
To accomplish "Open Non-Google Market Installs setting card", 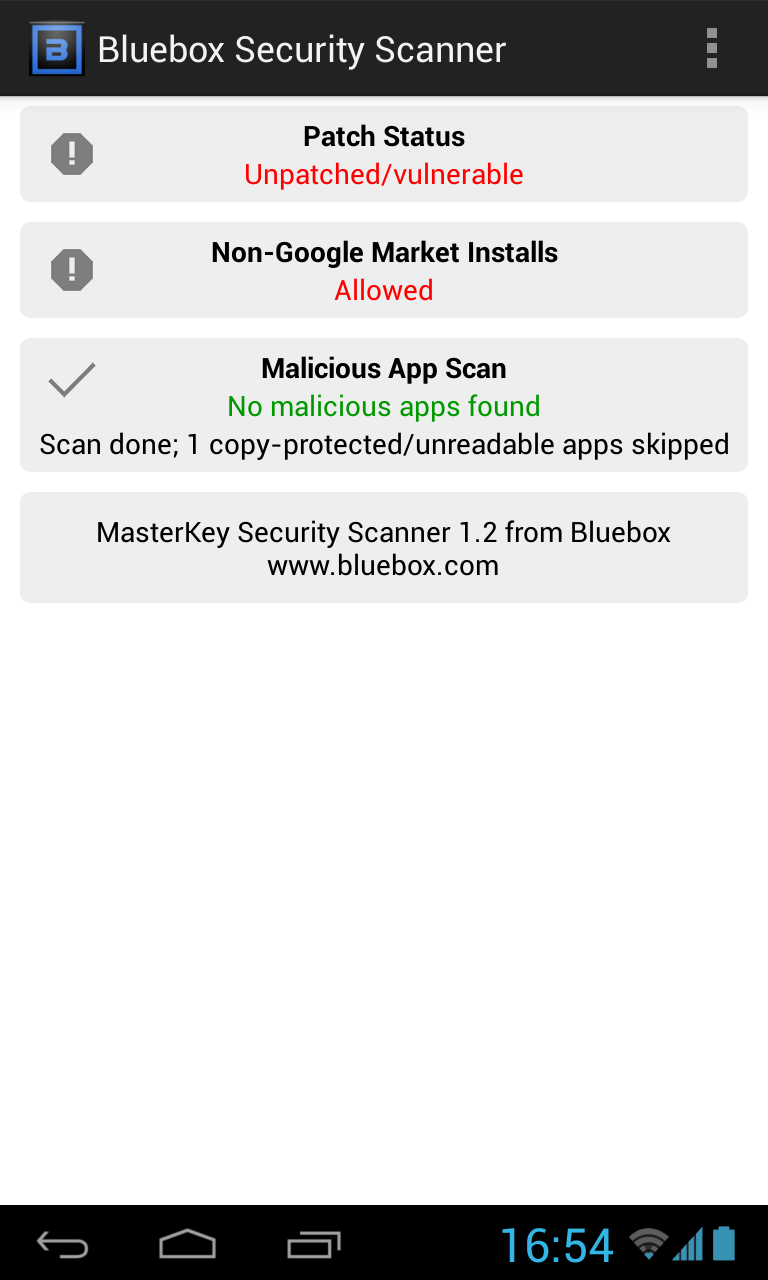I will pyautogui.click(x=384, y=270).
